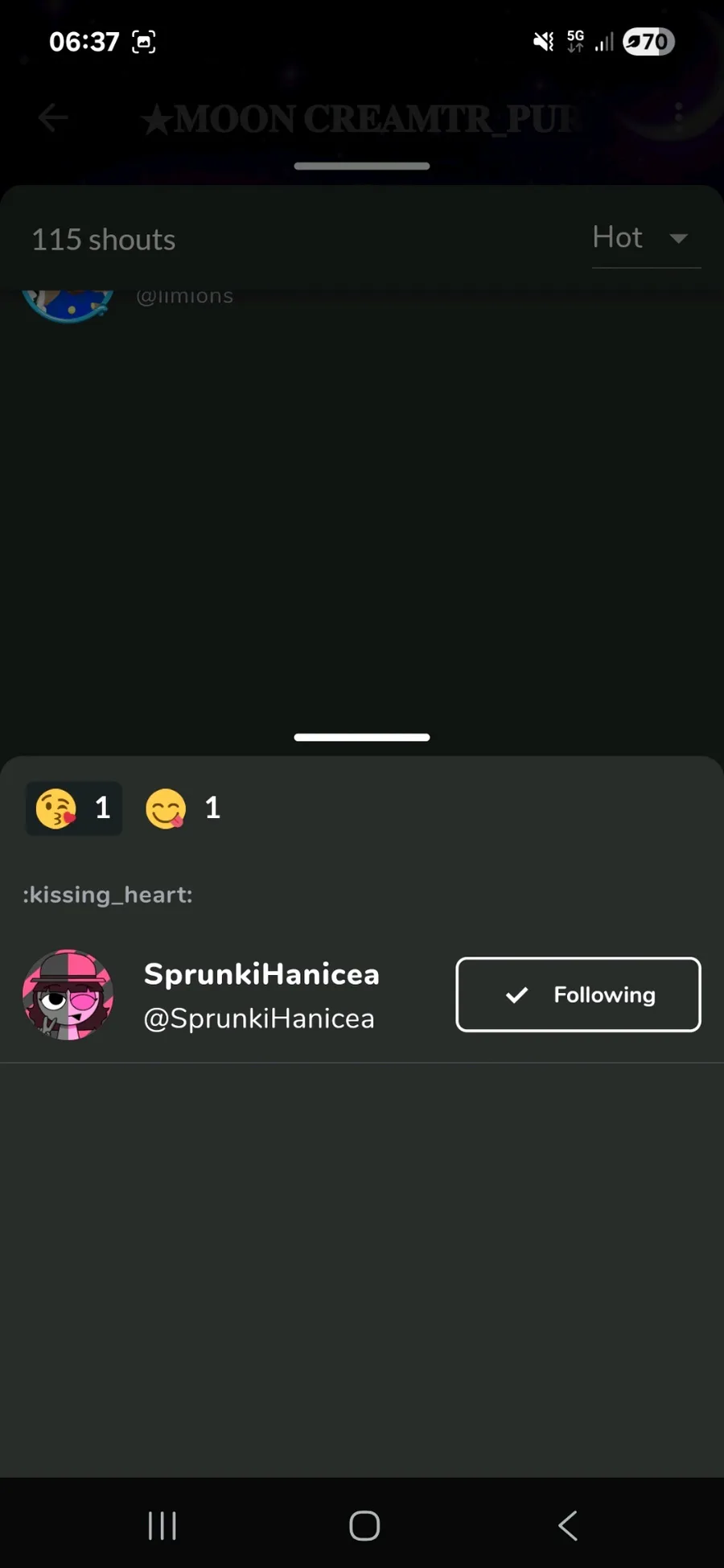724x1568 pixels.
Task: Select the kissing heart reaction chip
Action: click(74, 808)
